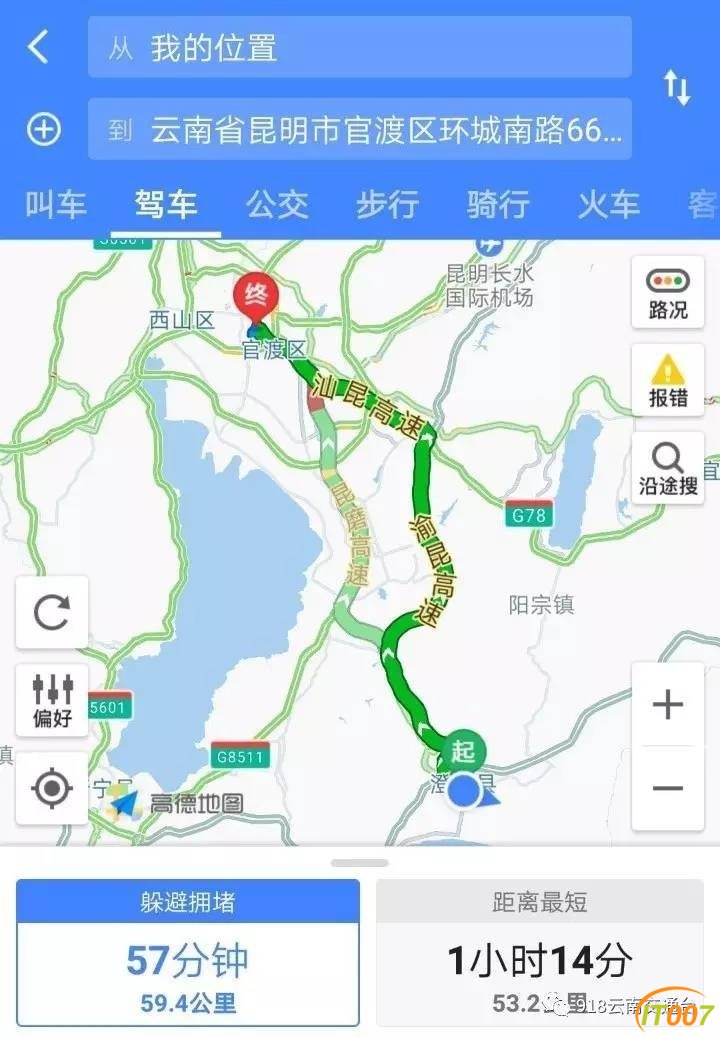The width and height of the screenshot is (720, 1038).
Task: Zoom in on the map
Action: pos(667,705)
